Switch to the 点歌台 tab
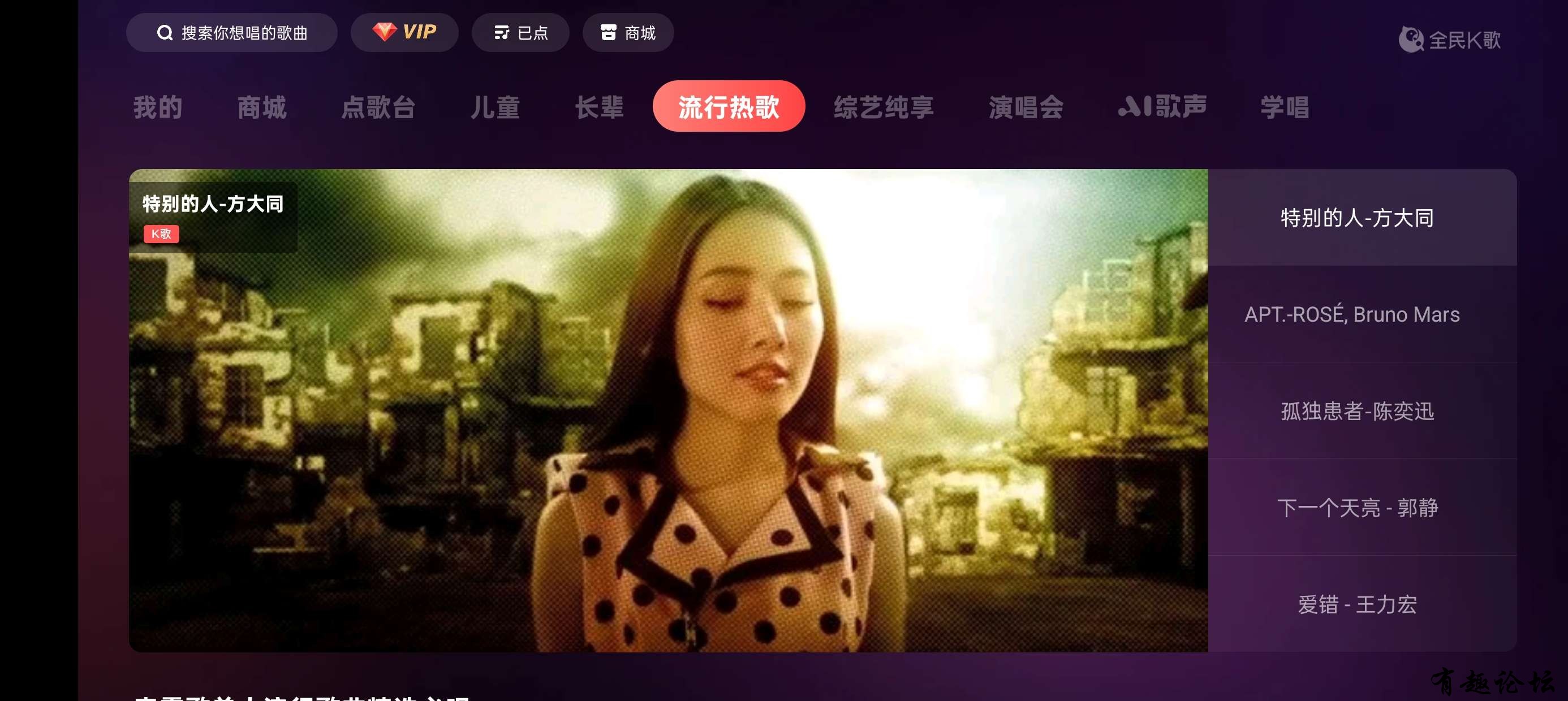This screenshot has height=701, width=1568. pos(378,107)
